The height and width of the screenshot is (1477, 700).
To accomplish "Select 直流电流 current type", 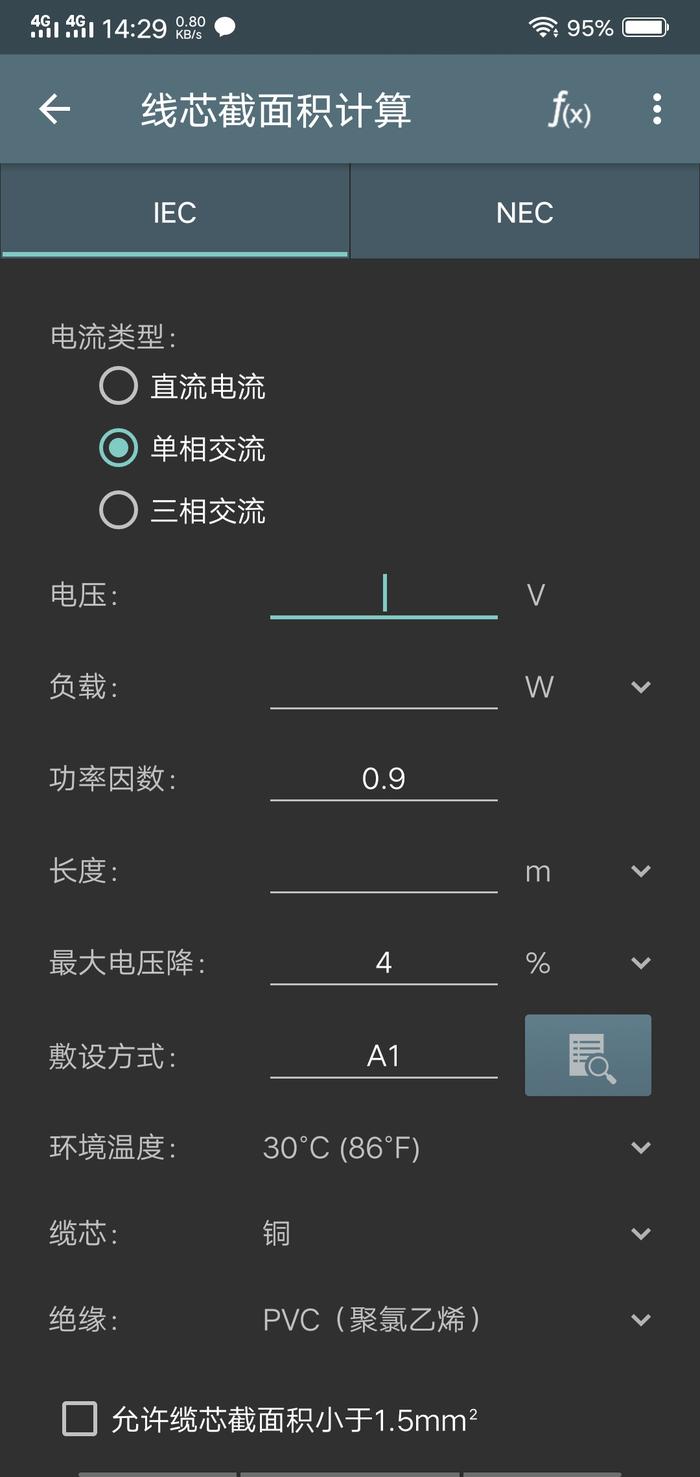I will [183, 386].
